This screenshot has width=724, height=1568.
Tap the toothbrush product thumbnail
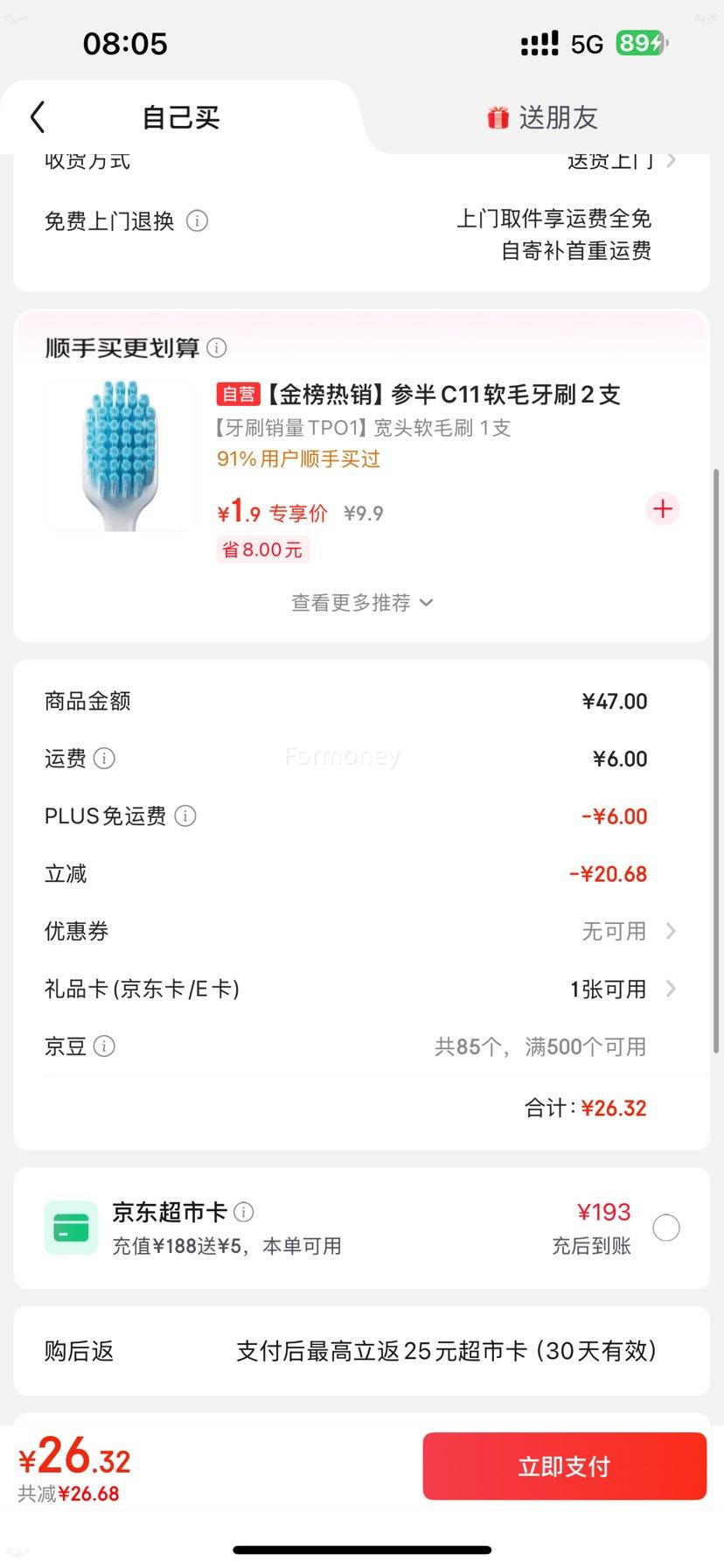[x=118, y=455]
